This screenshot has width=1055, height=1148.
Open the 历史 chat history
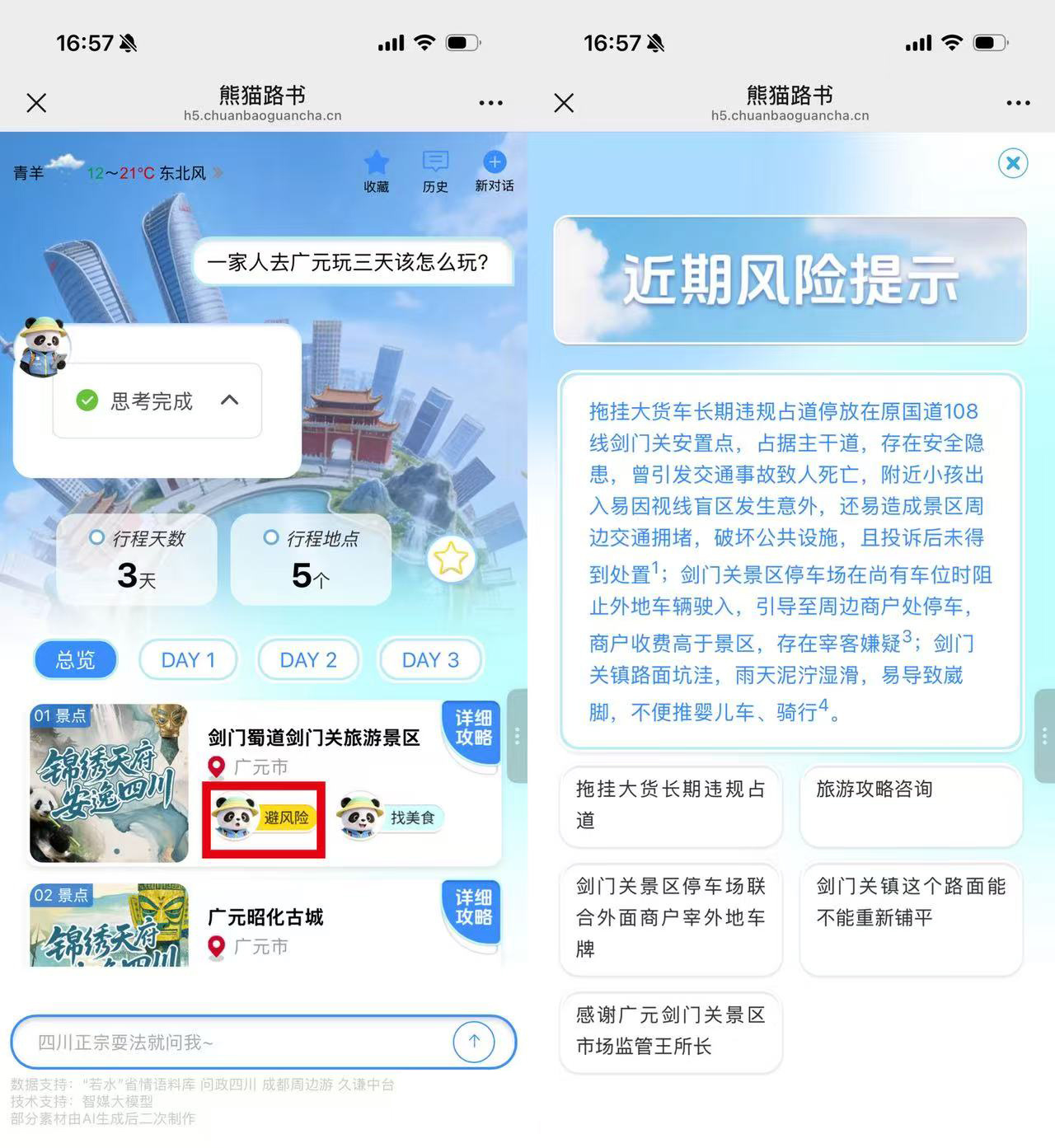pyautogui.click(x=435, y=171)
